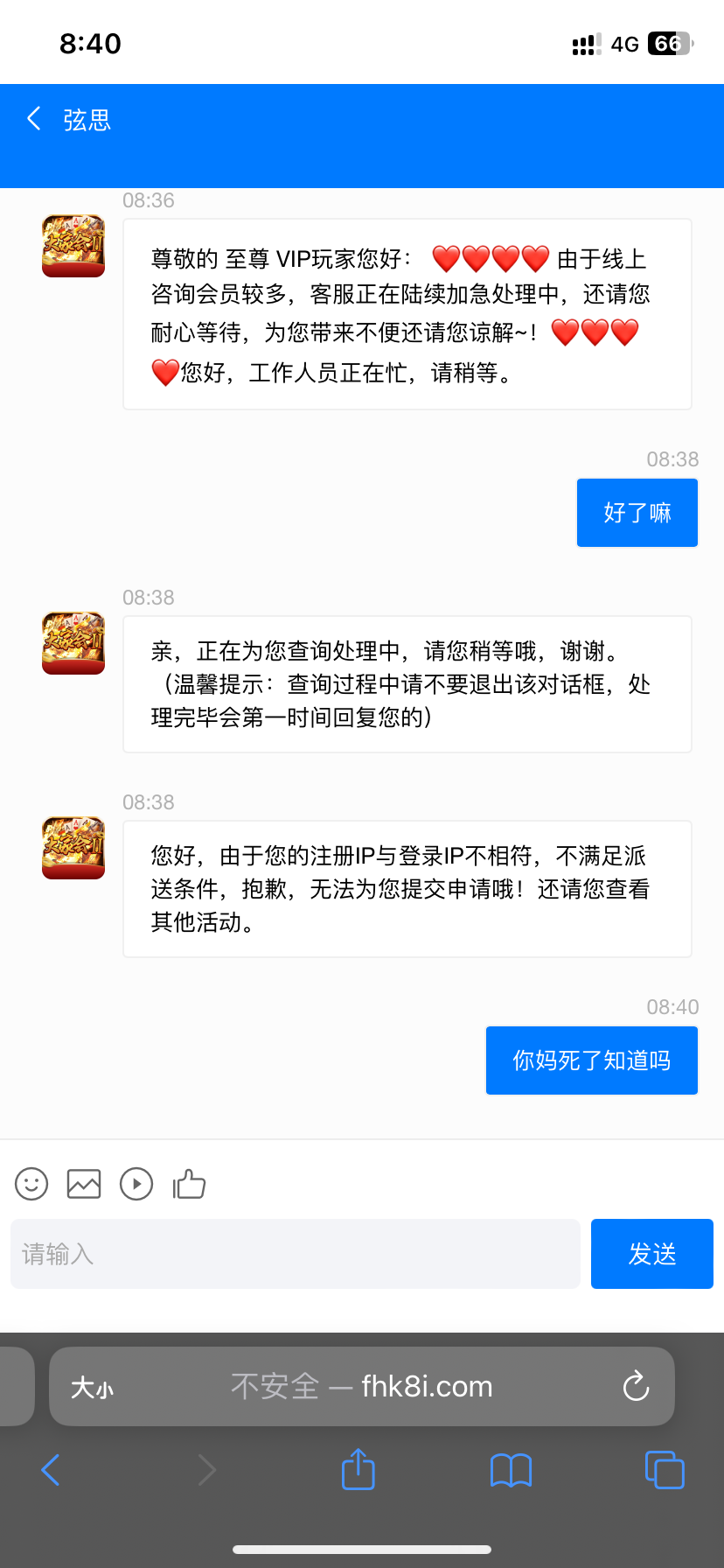Screen dimensions: 724x1568
Task: Edit the fhk8i.com address bar
Action: click(x=362, y=1387)
